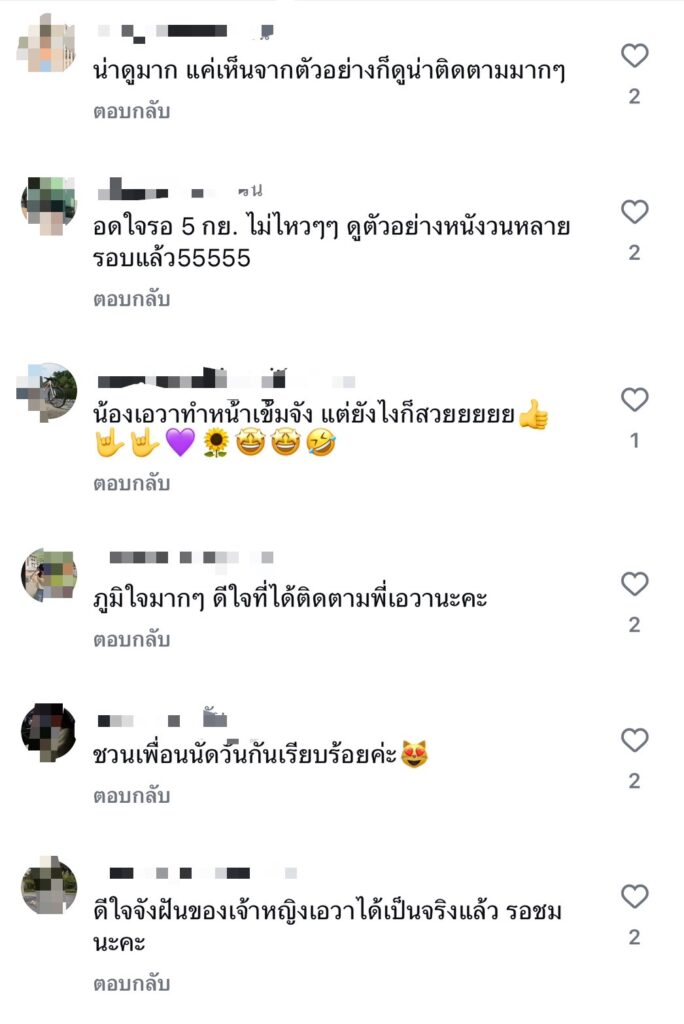
Task: Reply to the comment starting with ภูมิใจมากๆ
Action: point(132,639)
